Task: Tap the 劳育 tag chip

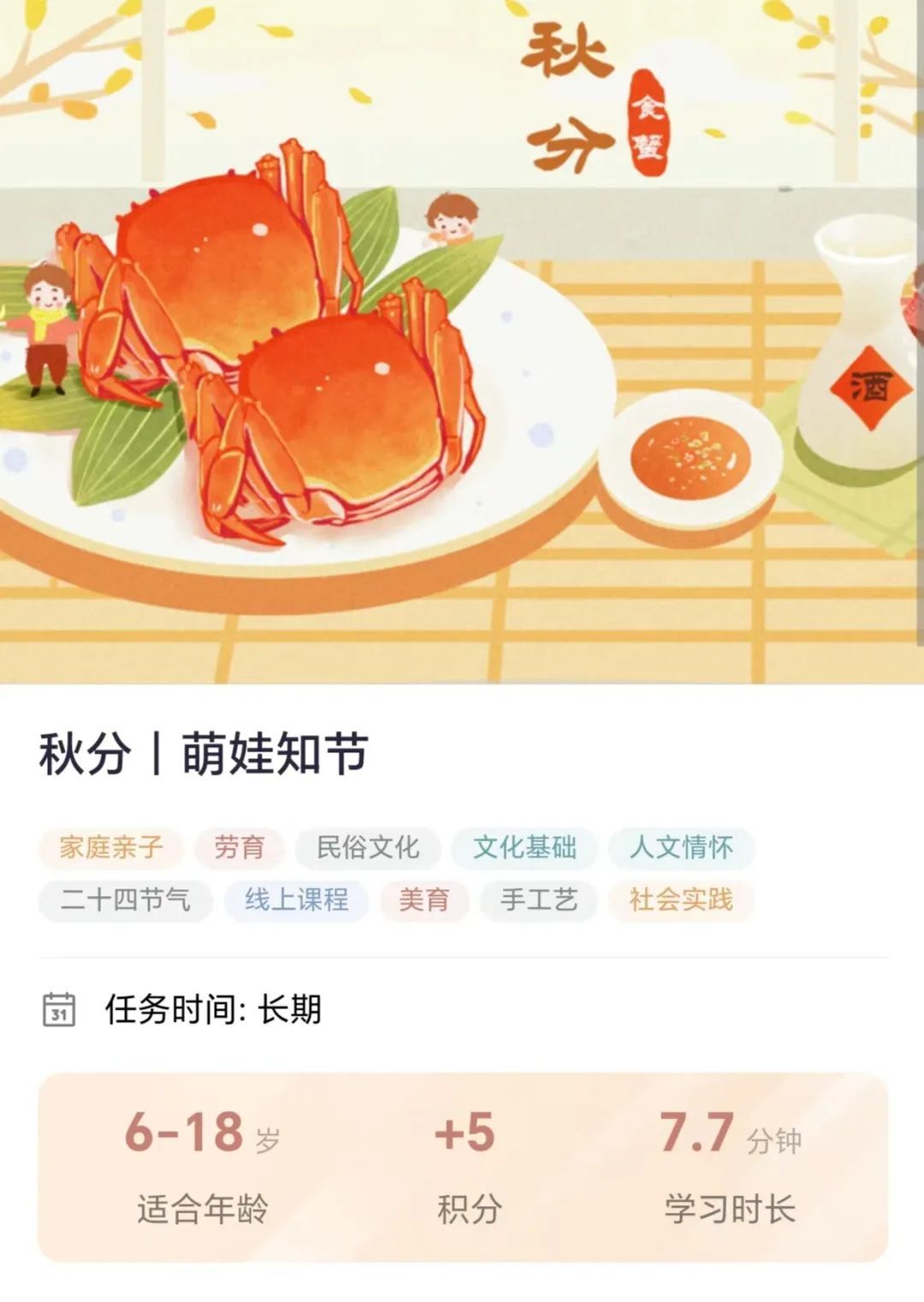Action: click(x=239, y=847)
